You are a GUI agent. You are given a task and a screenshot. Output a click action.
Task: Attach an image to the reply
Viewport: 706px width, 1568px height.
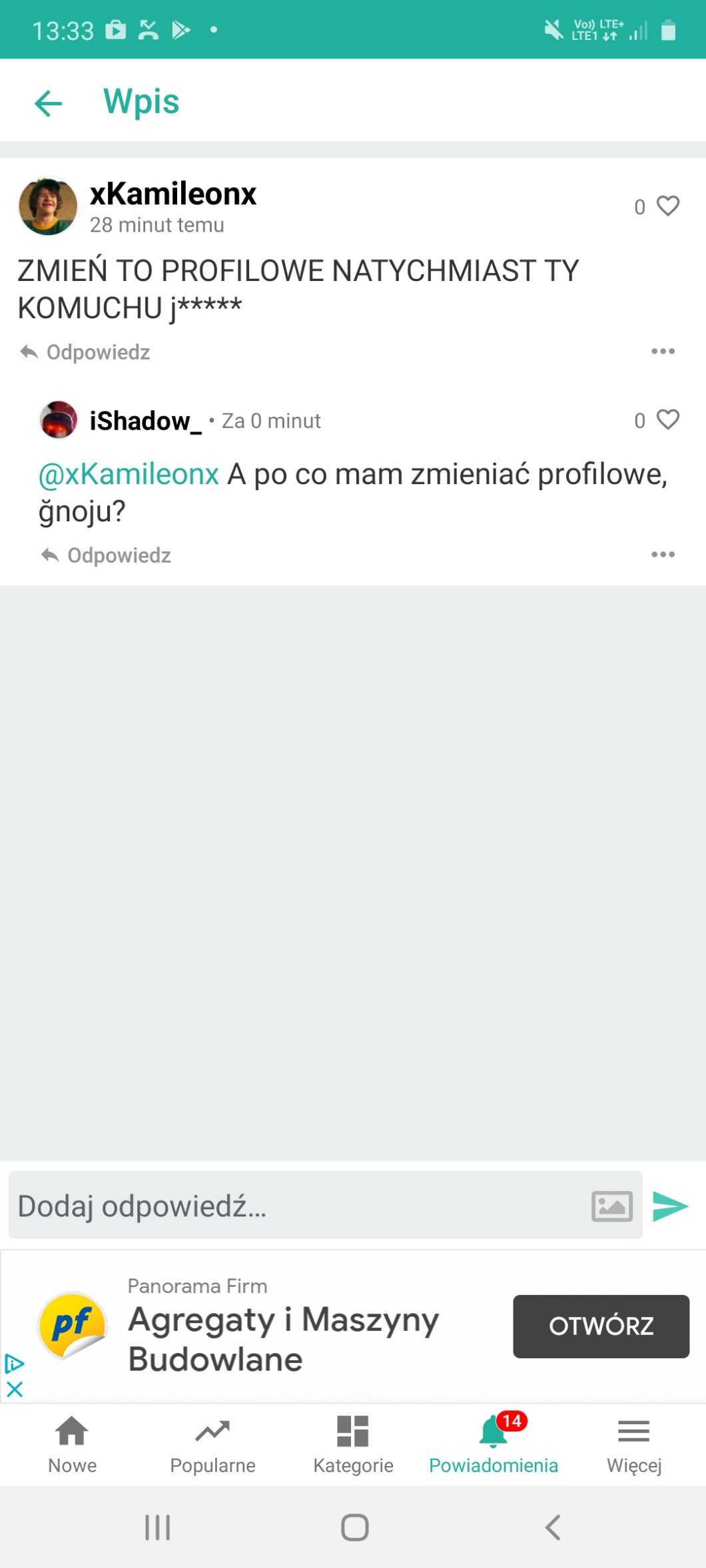pos(611,1206)
